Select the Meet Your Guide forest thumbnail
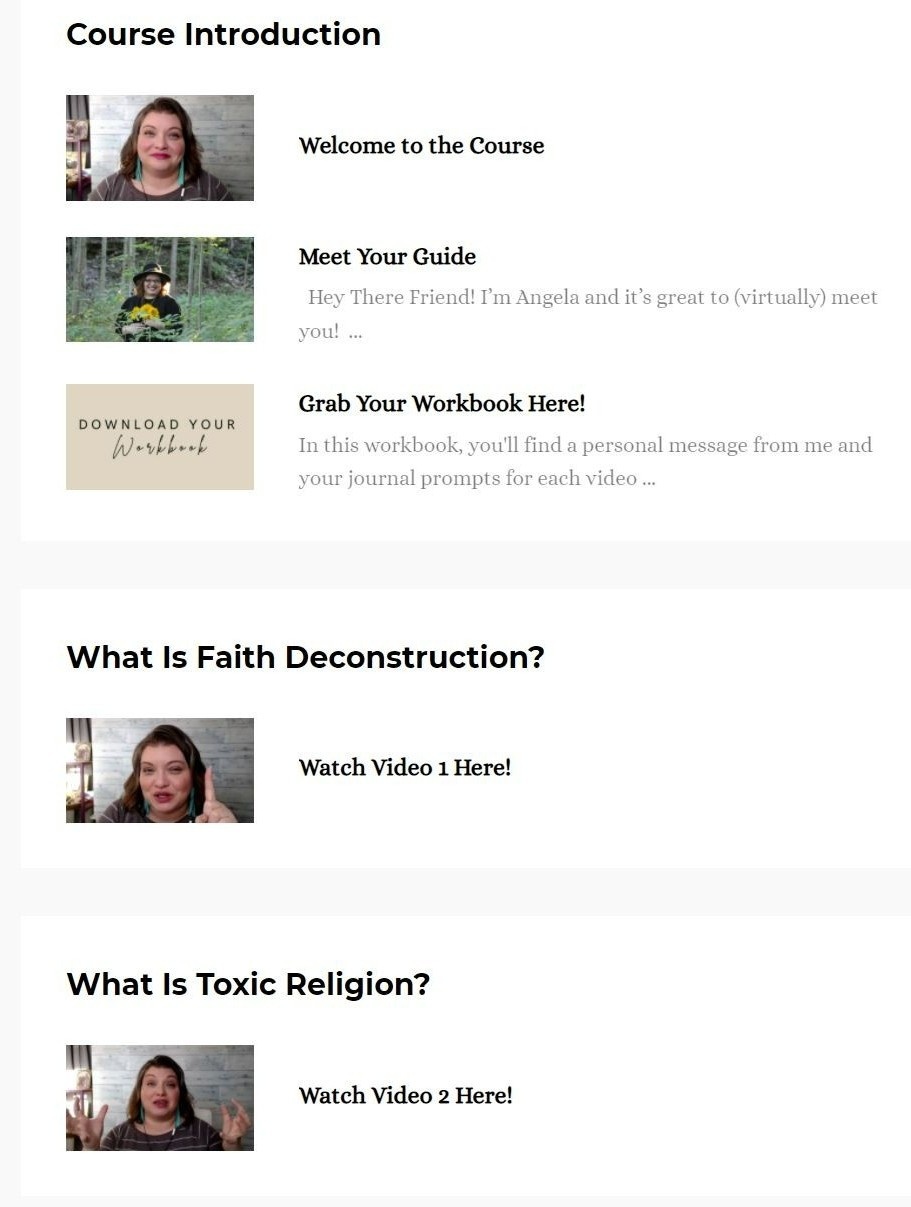 pos(160,289)
